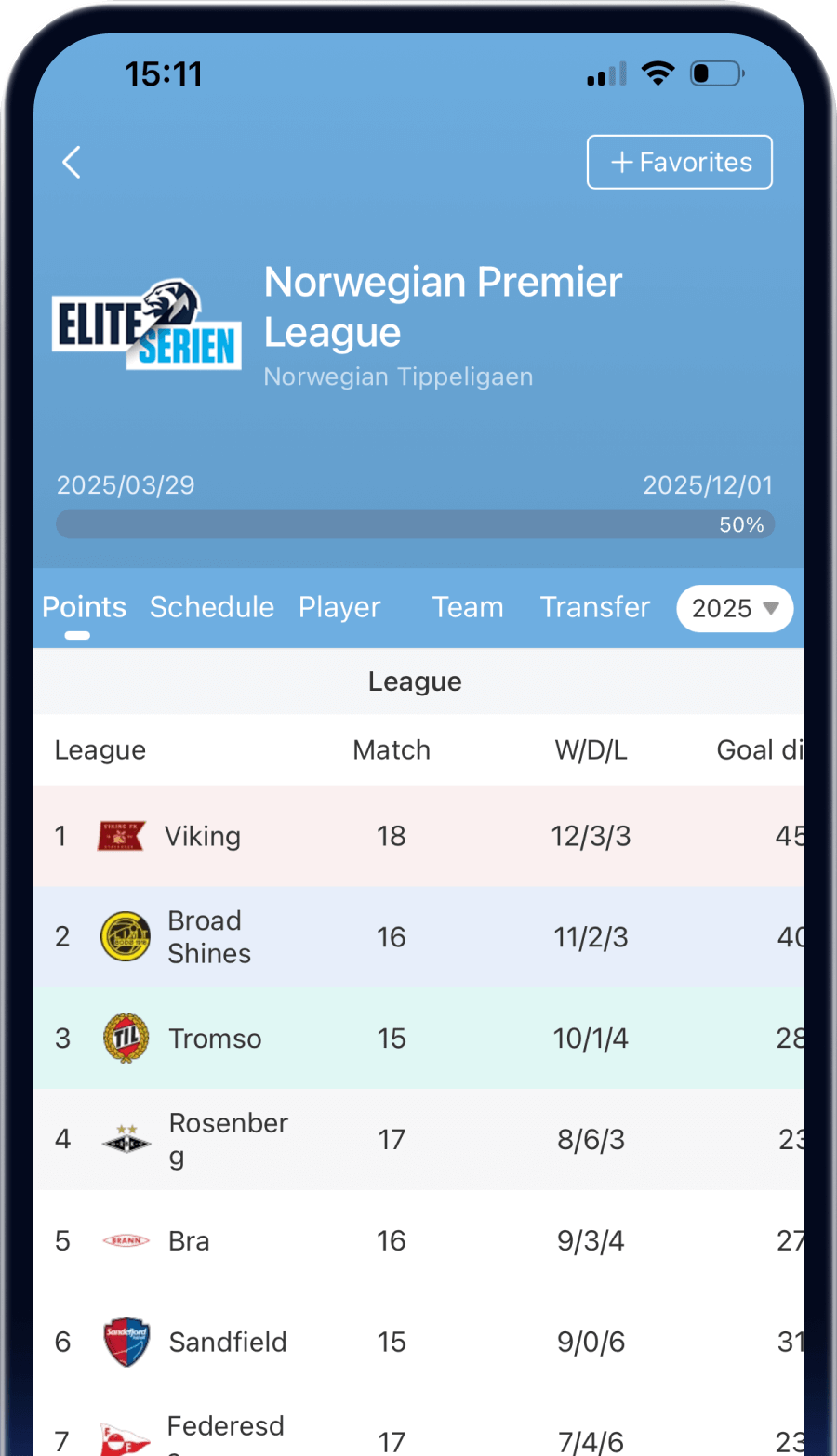Switch to the Schedule tab
The image size is (837, 1456).
[x=212, y=607]
